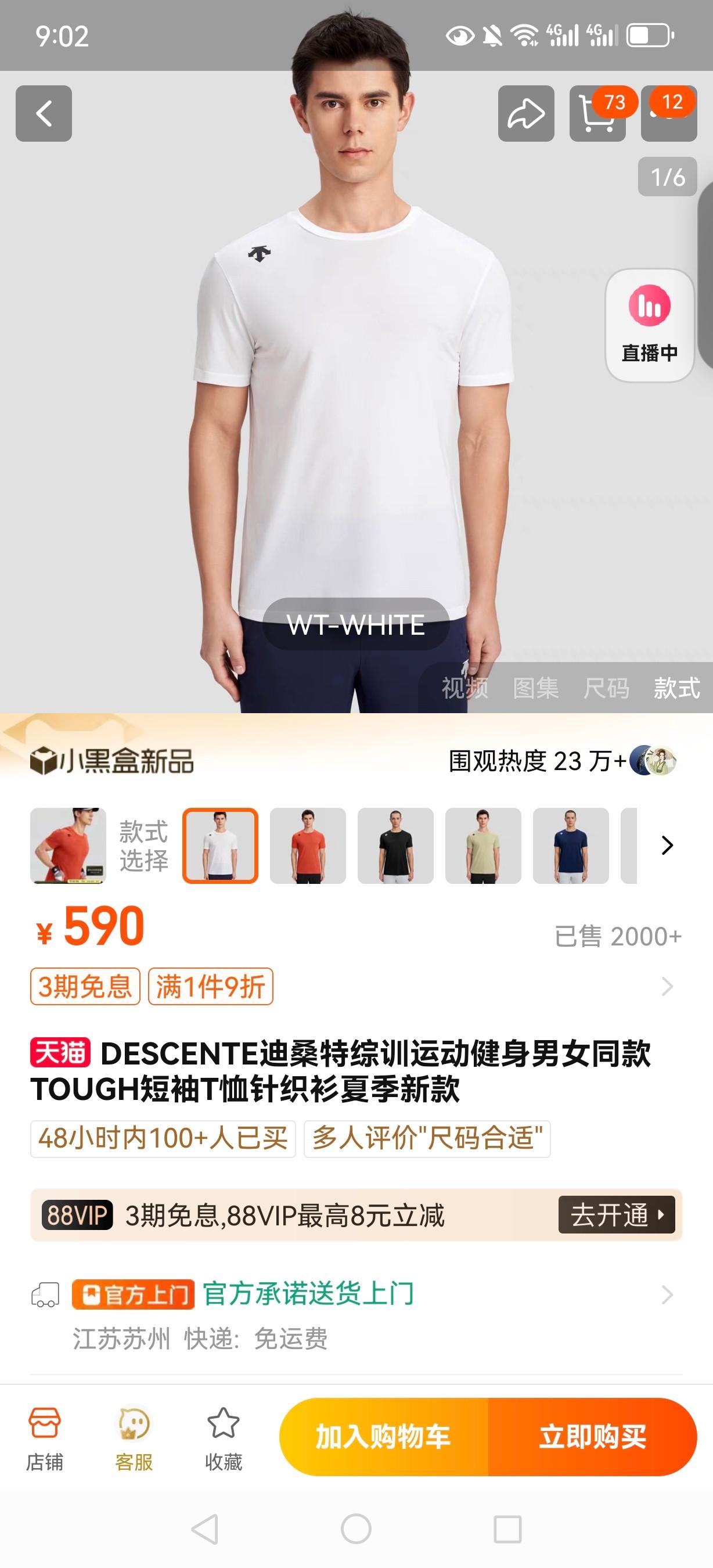Switch to the 尺码 tab
This screenshot has height=1568, width=713.
606,688
